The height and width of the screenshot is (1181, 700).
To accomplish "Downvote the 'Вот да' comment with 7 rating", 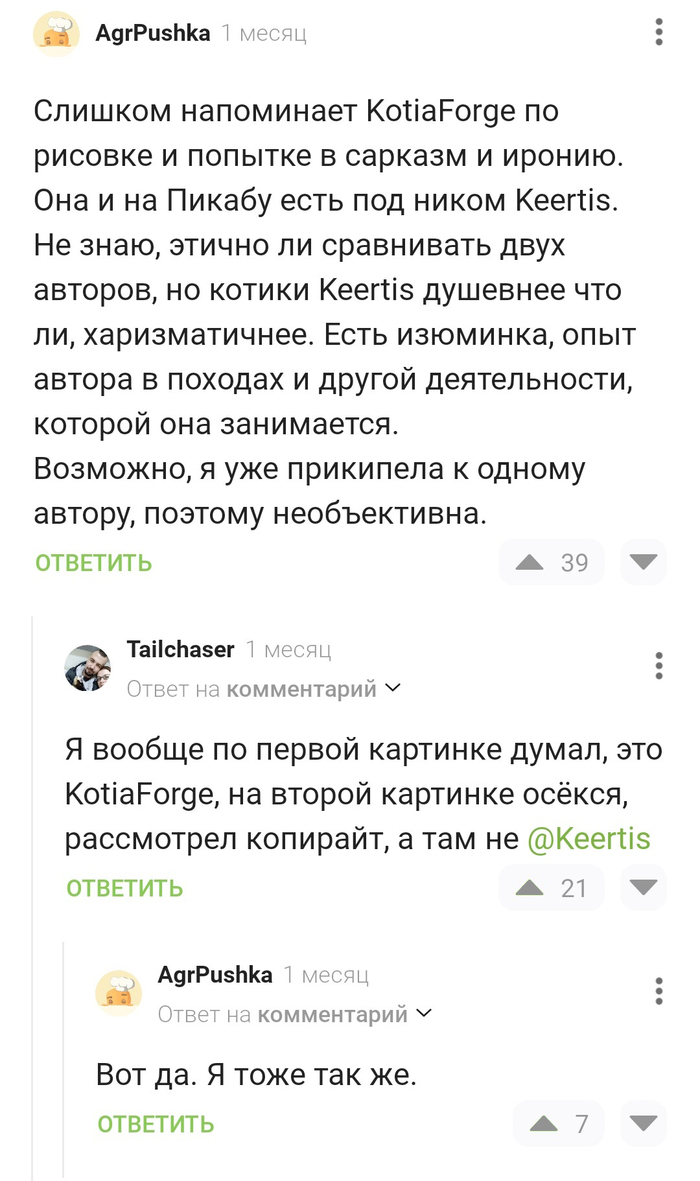I will pyautogui.click(x=643, y=1124).
